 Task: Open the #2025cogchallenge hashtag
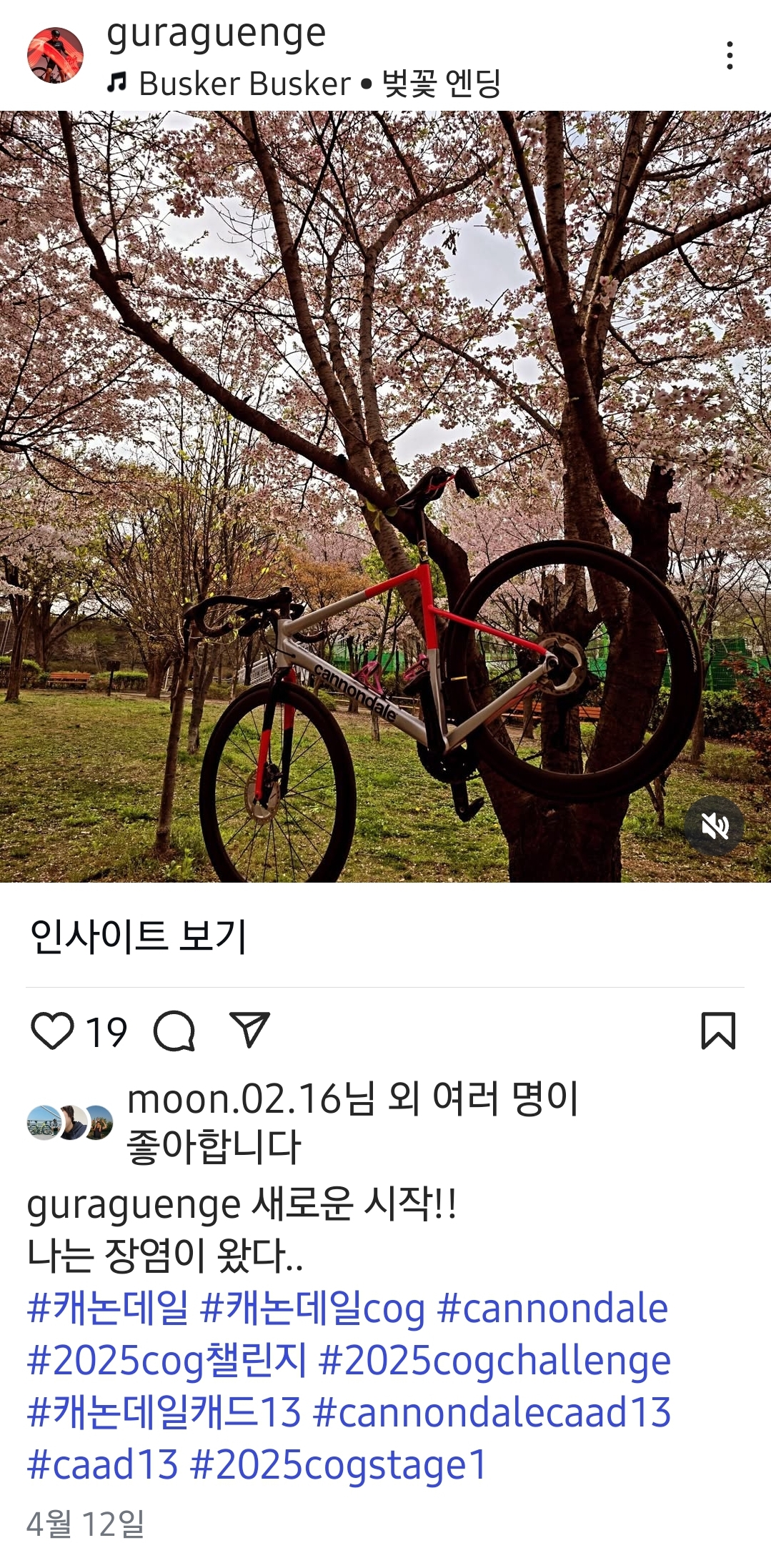(x=494, y=1361)
